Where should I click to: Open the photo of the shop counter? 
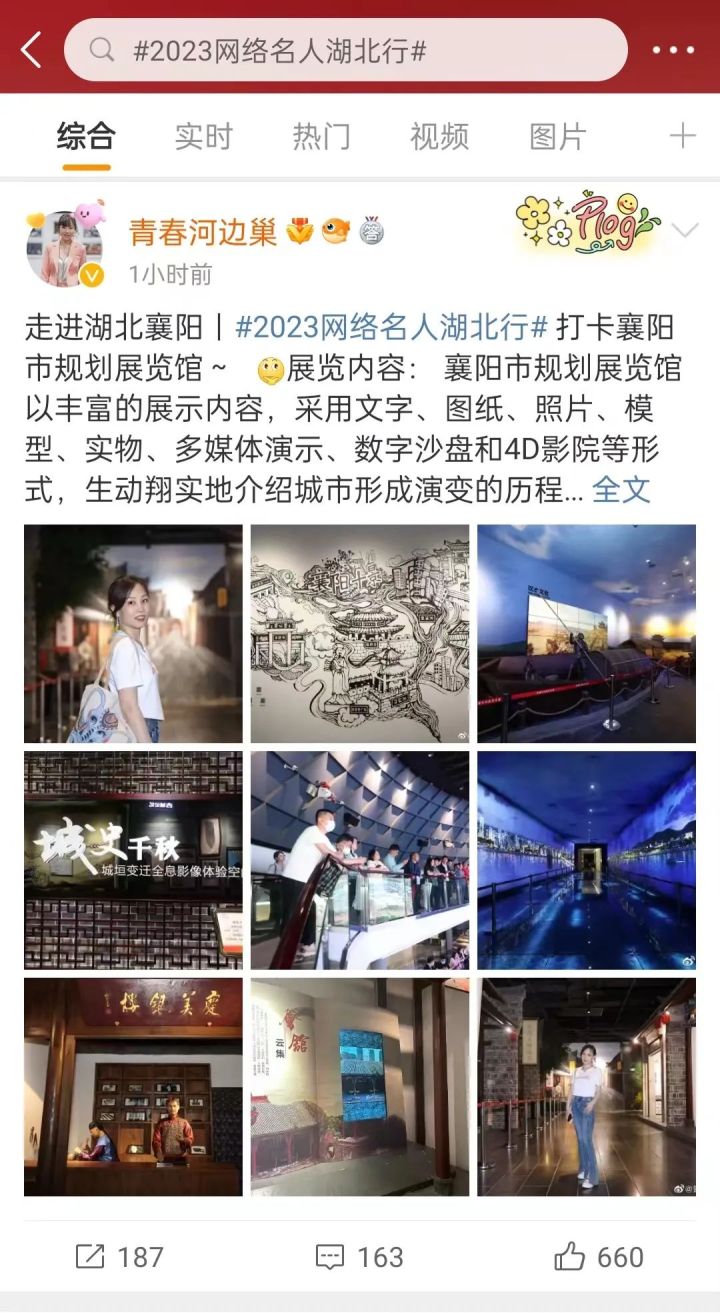tap(133, 1087)
